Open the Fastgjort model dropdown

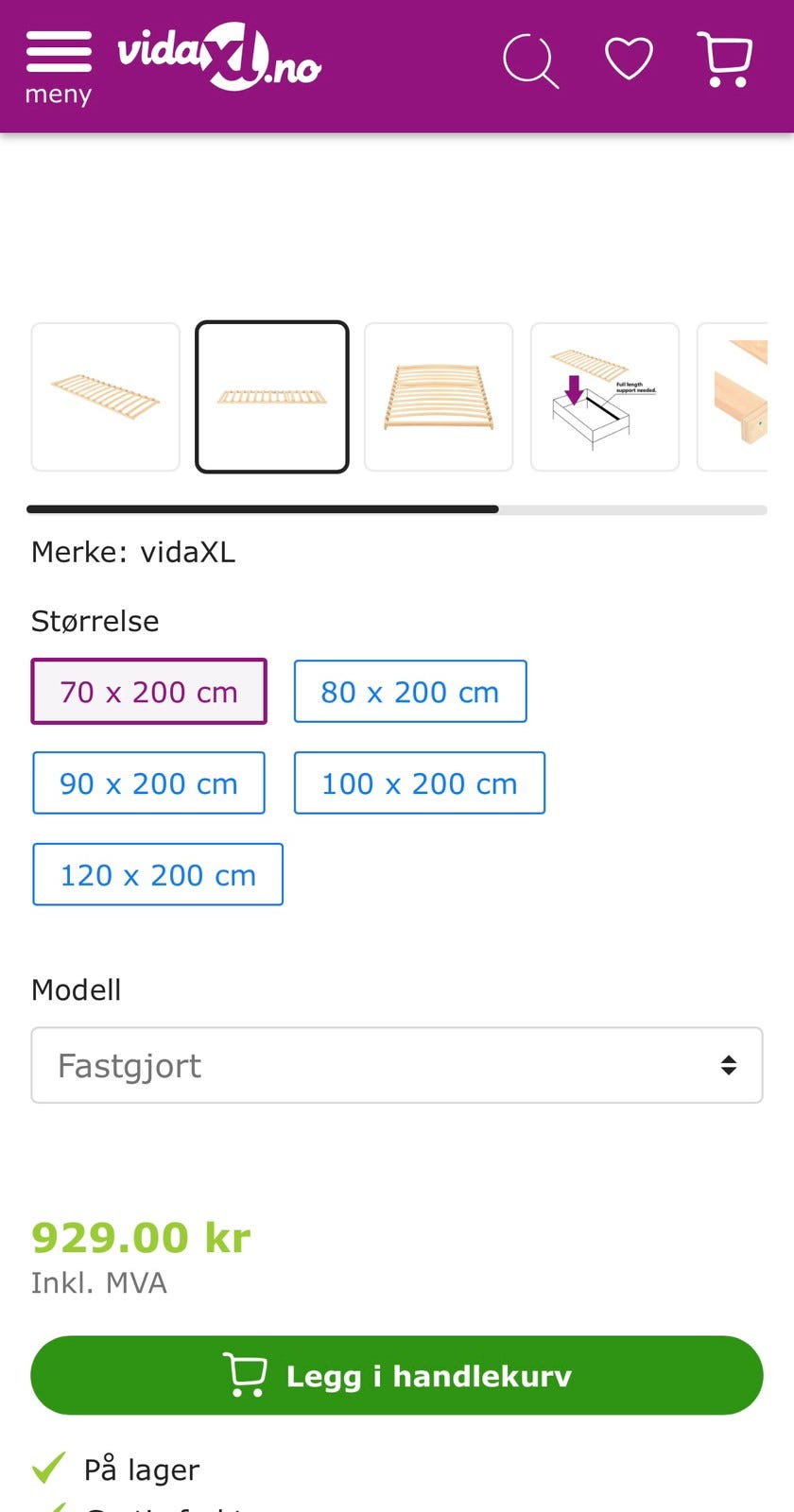tap(397, 1065)
